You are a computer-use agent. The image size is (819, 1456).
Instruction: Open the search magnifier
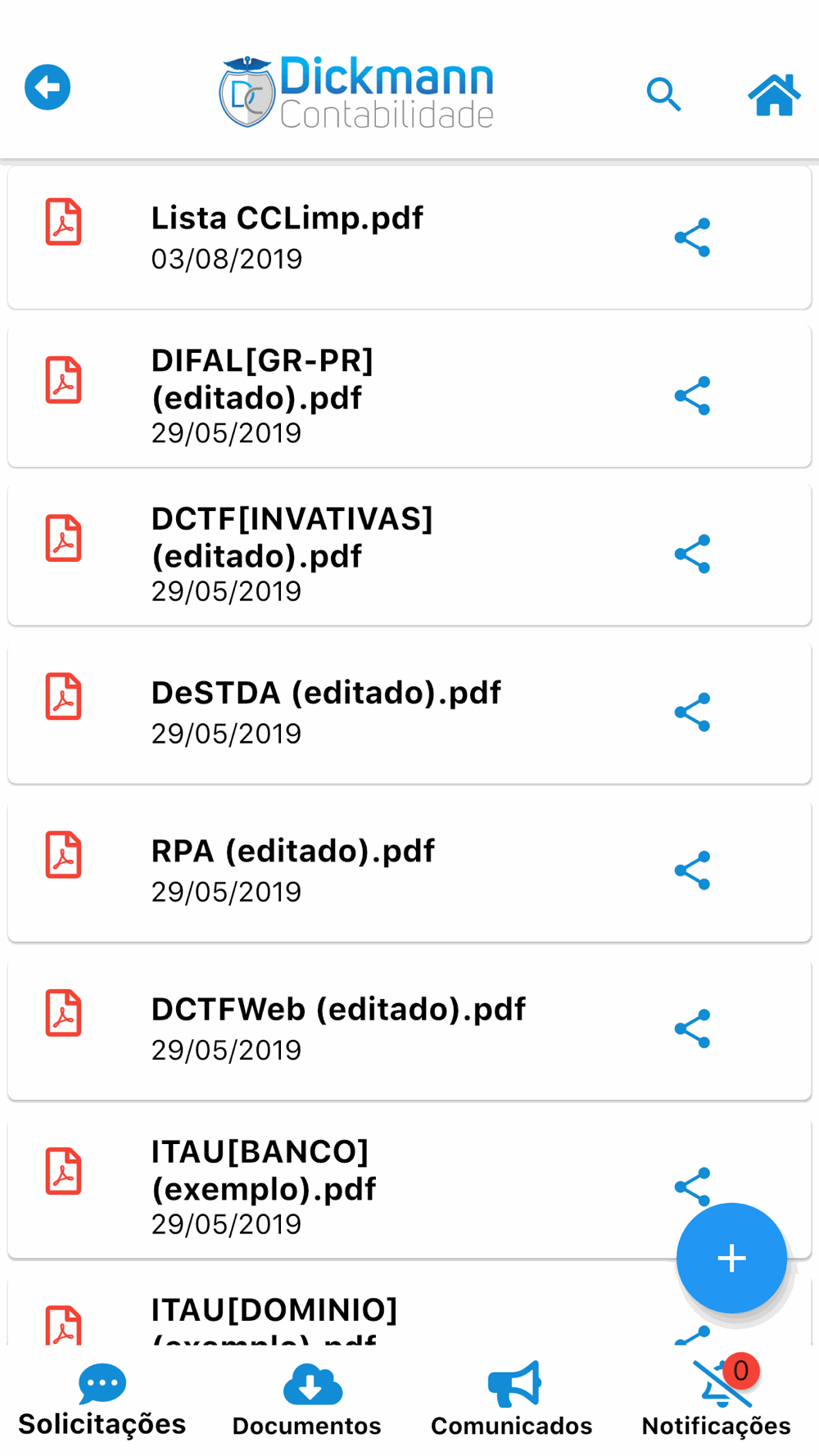(663, 94)
